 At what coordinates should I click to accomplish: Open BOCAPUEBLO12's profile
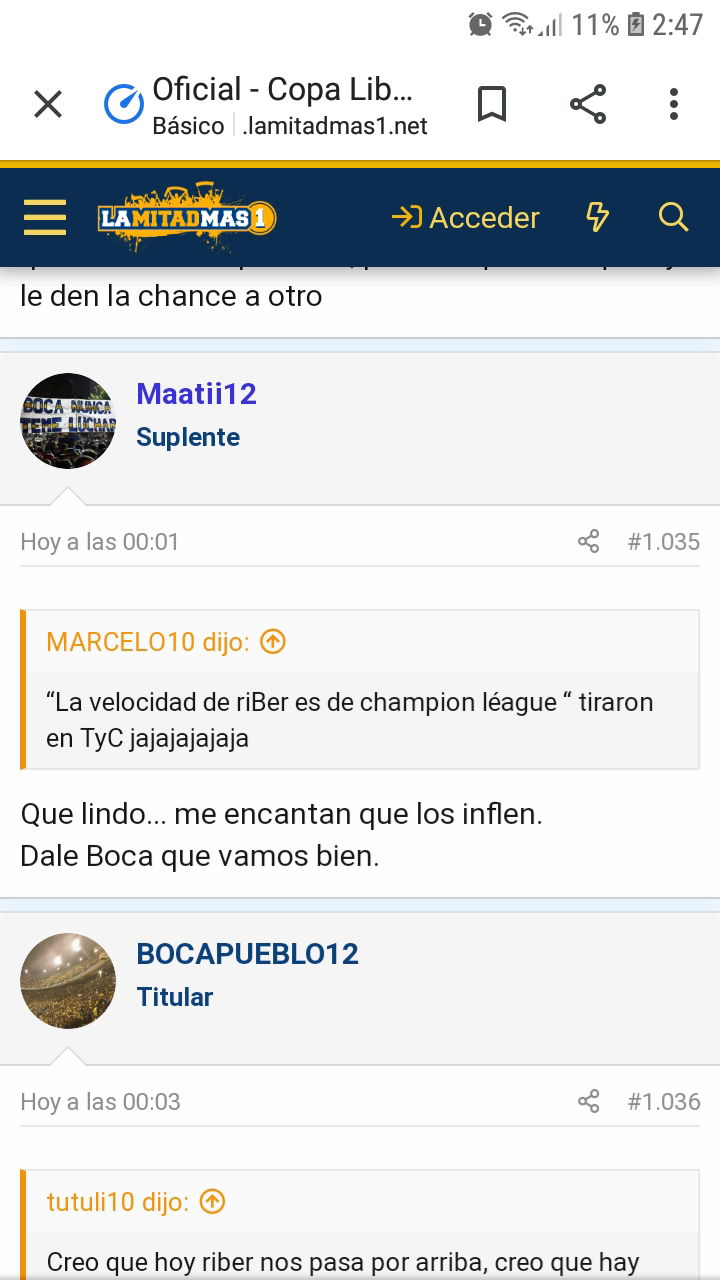pyautogui.click(x=248, y=954)
